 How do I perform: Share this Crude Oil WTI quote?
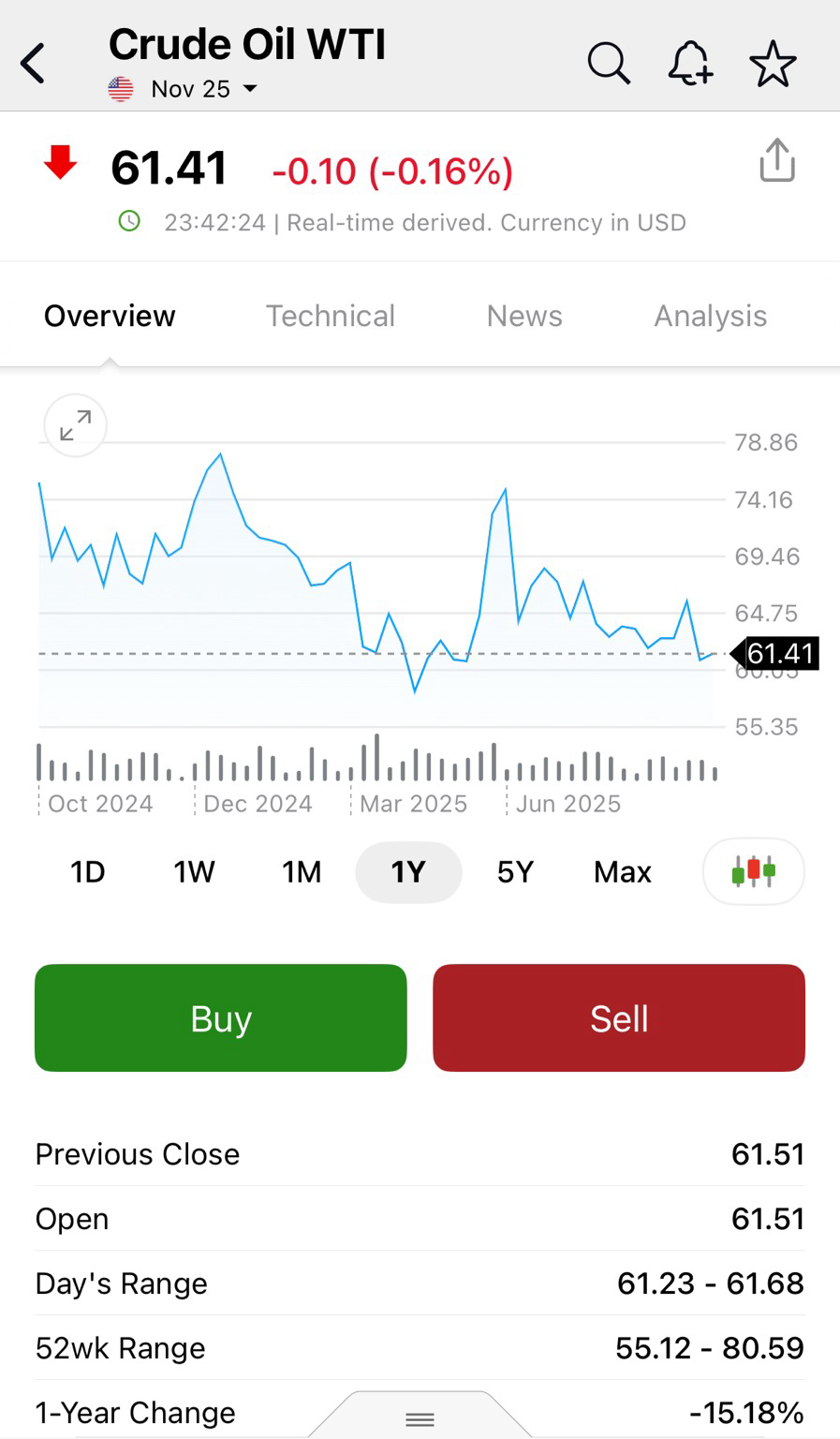[776, 161]
